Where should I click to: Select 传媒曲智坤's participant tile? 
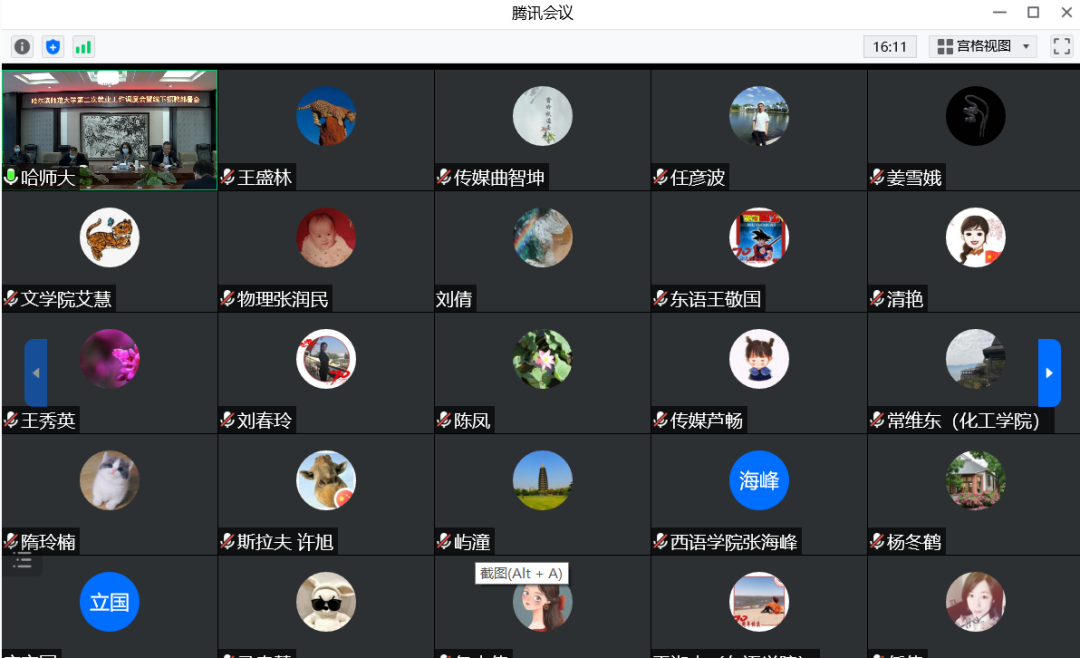click(x=542, y=129)
